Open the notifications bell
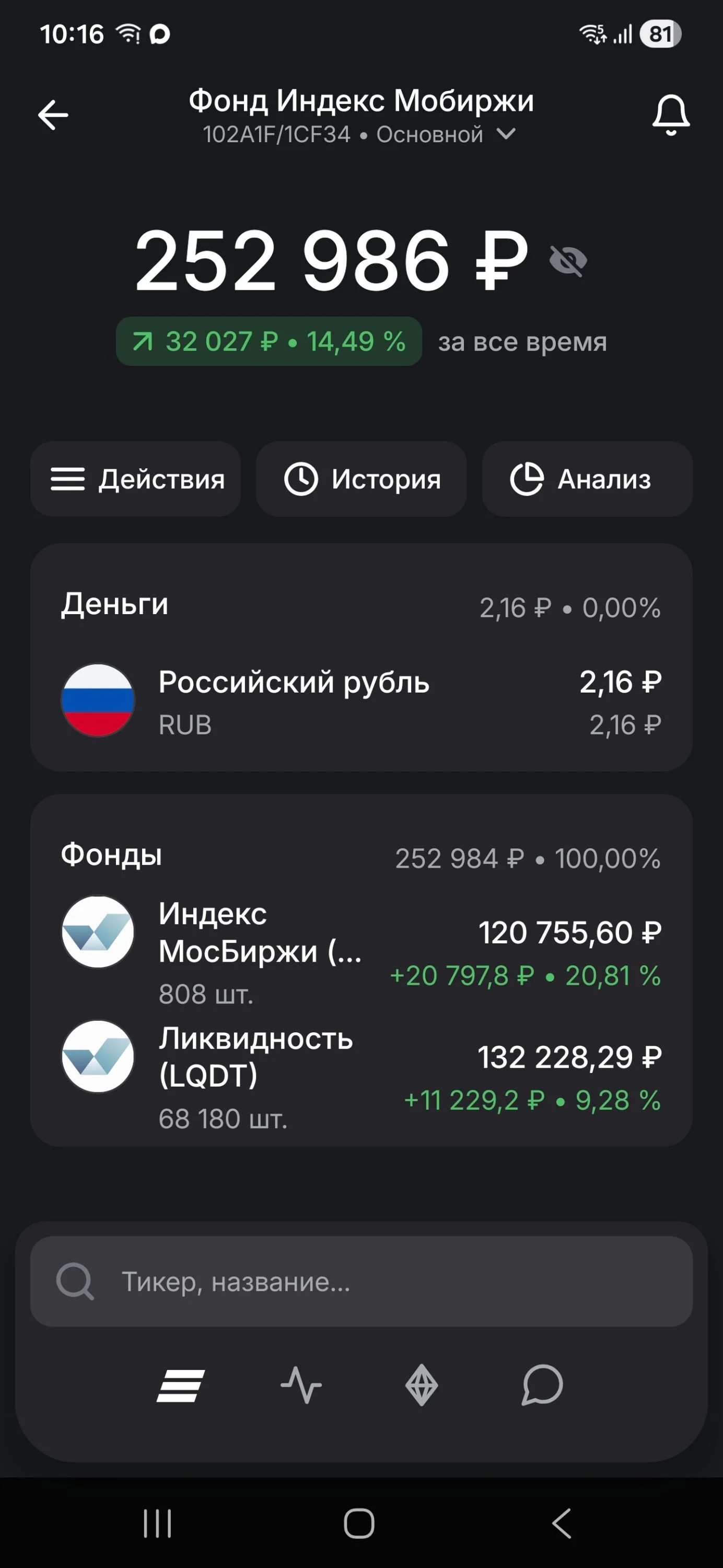Screen dimensions: 723x1568 [671, 114]
